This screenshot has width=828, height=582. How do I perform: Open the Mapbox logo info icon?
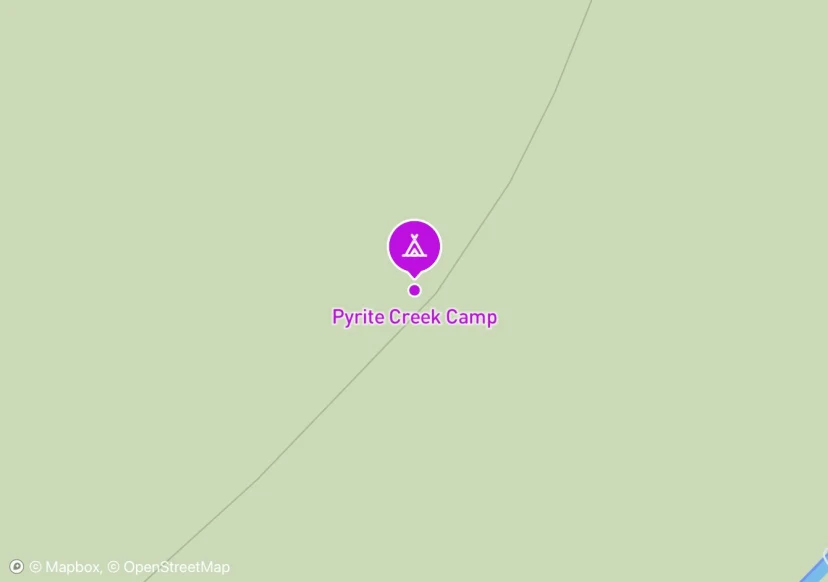[16, 567]
